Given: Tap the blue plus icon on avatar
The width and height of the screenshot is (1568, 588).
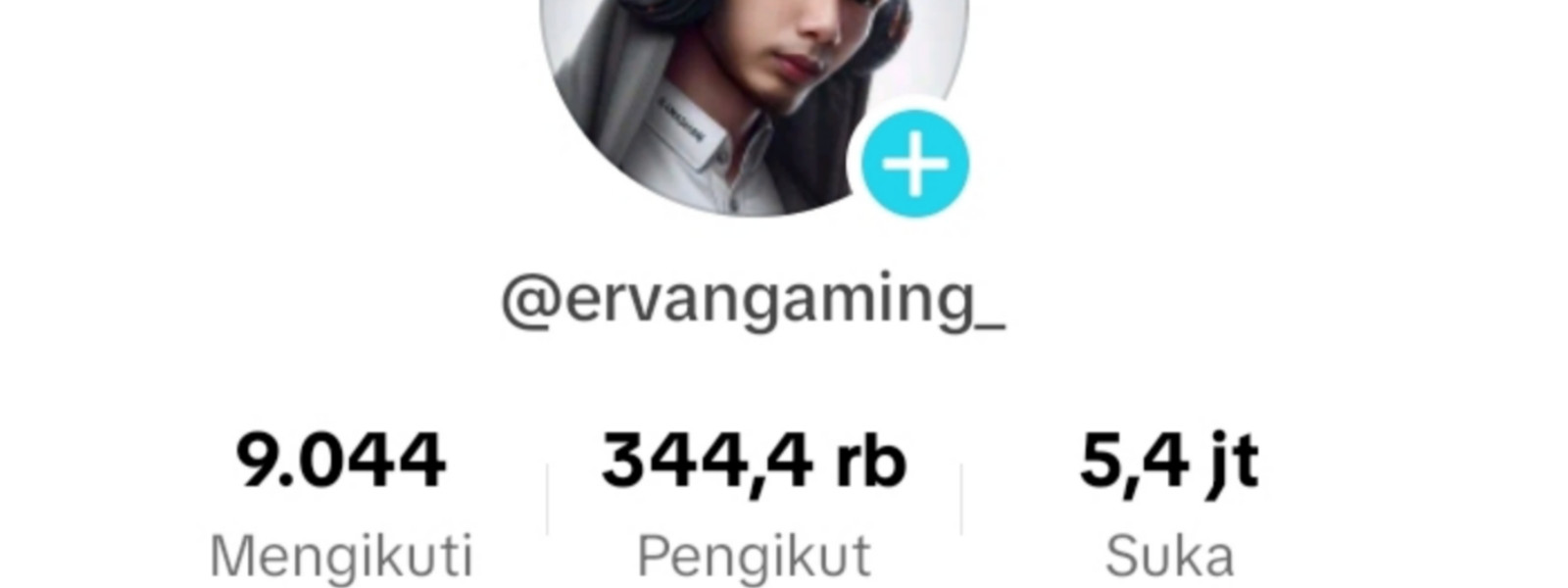Looking at the screenshot, I should click(914, 164).
